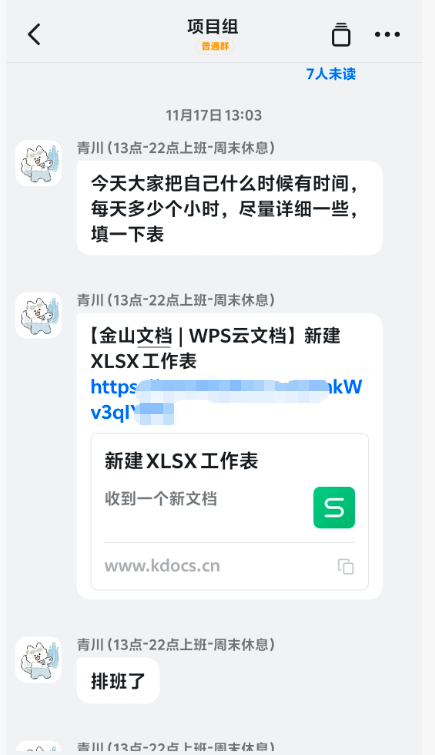Open the three-dot overflow menu
Viewport: 435px width, 755px height.
click(387, 35)
